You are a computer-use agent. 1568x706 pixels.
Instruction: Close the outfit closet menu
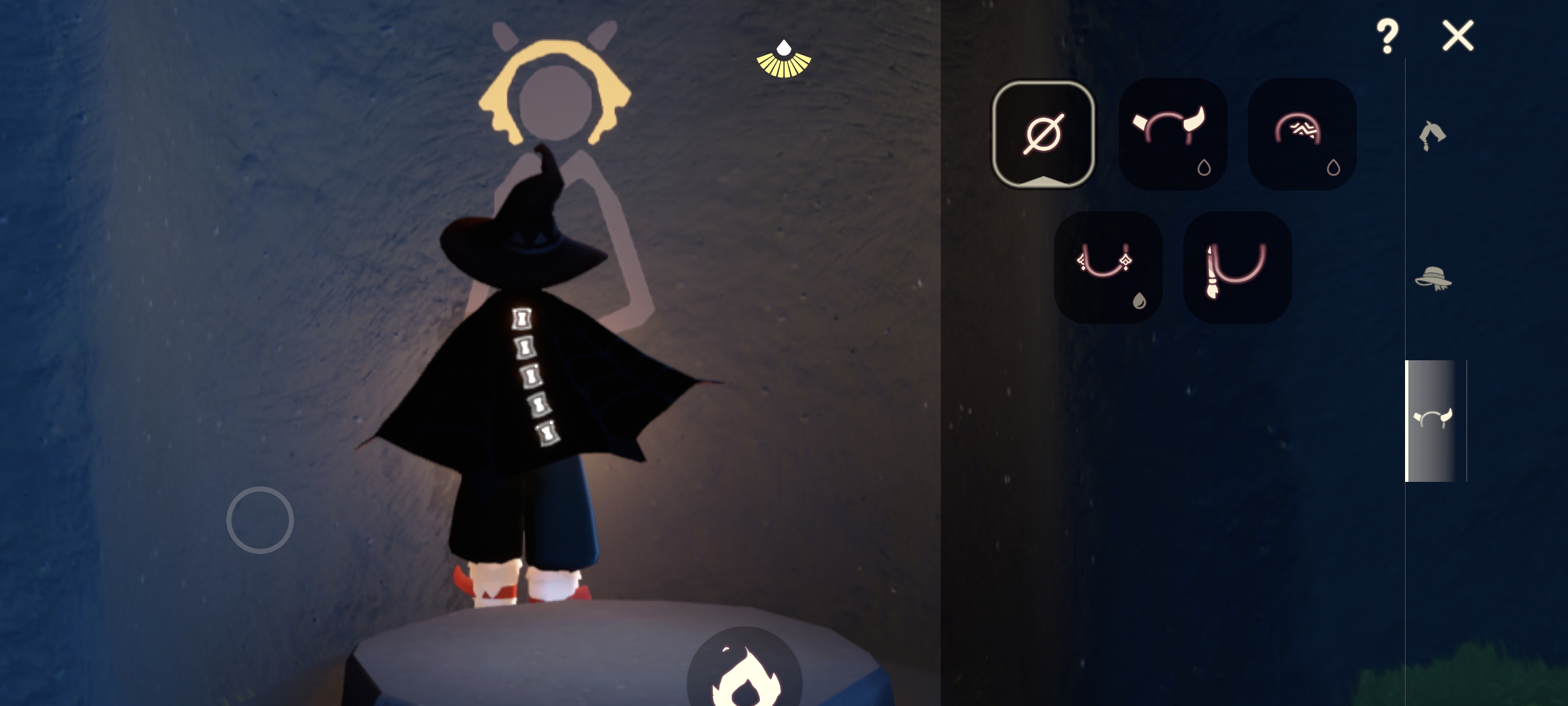[x=1458, y=36]
